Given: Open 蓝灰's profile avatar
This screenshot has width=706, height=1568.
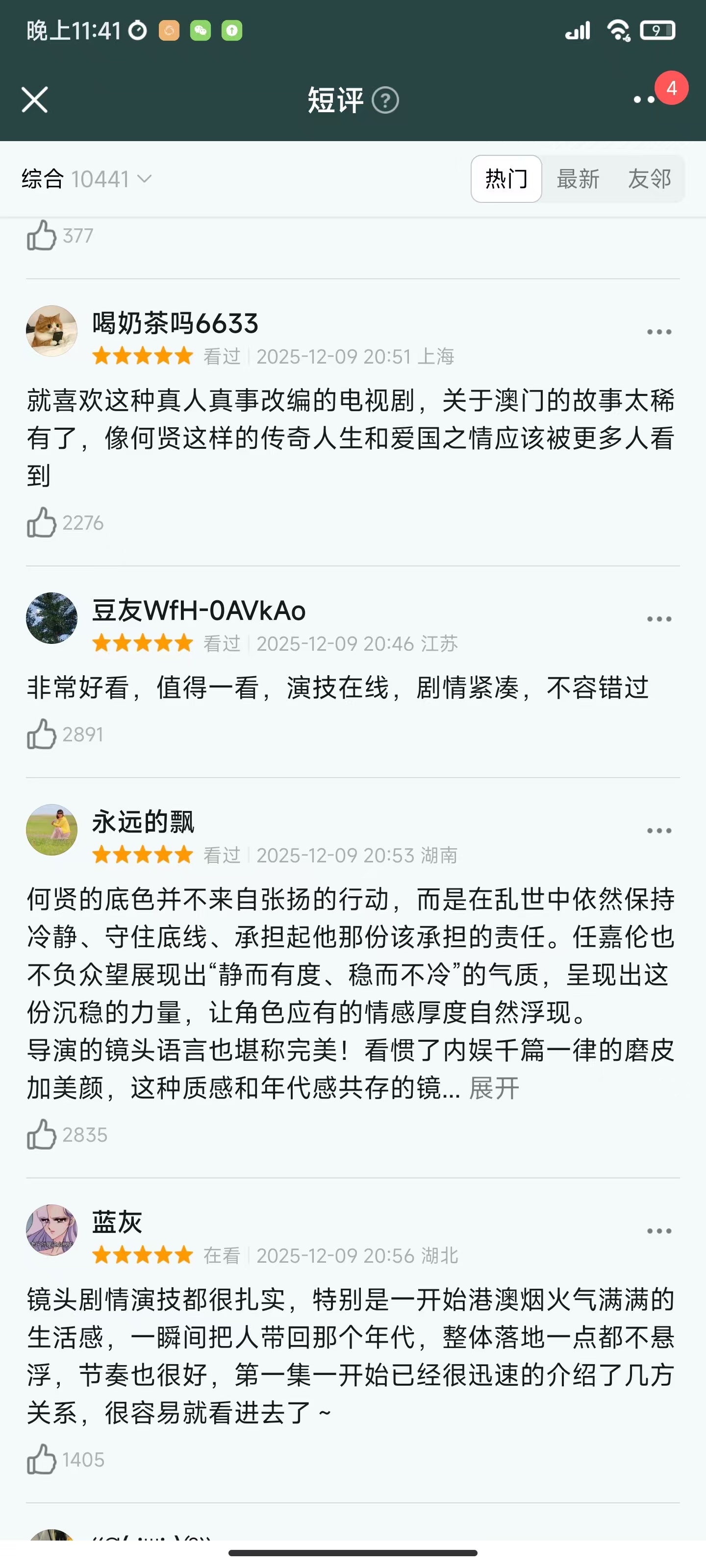Looking at the screenshot, I should [x=52, y=1230].
